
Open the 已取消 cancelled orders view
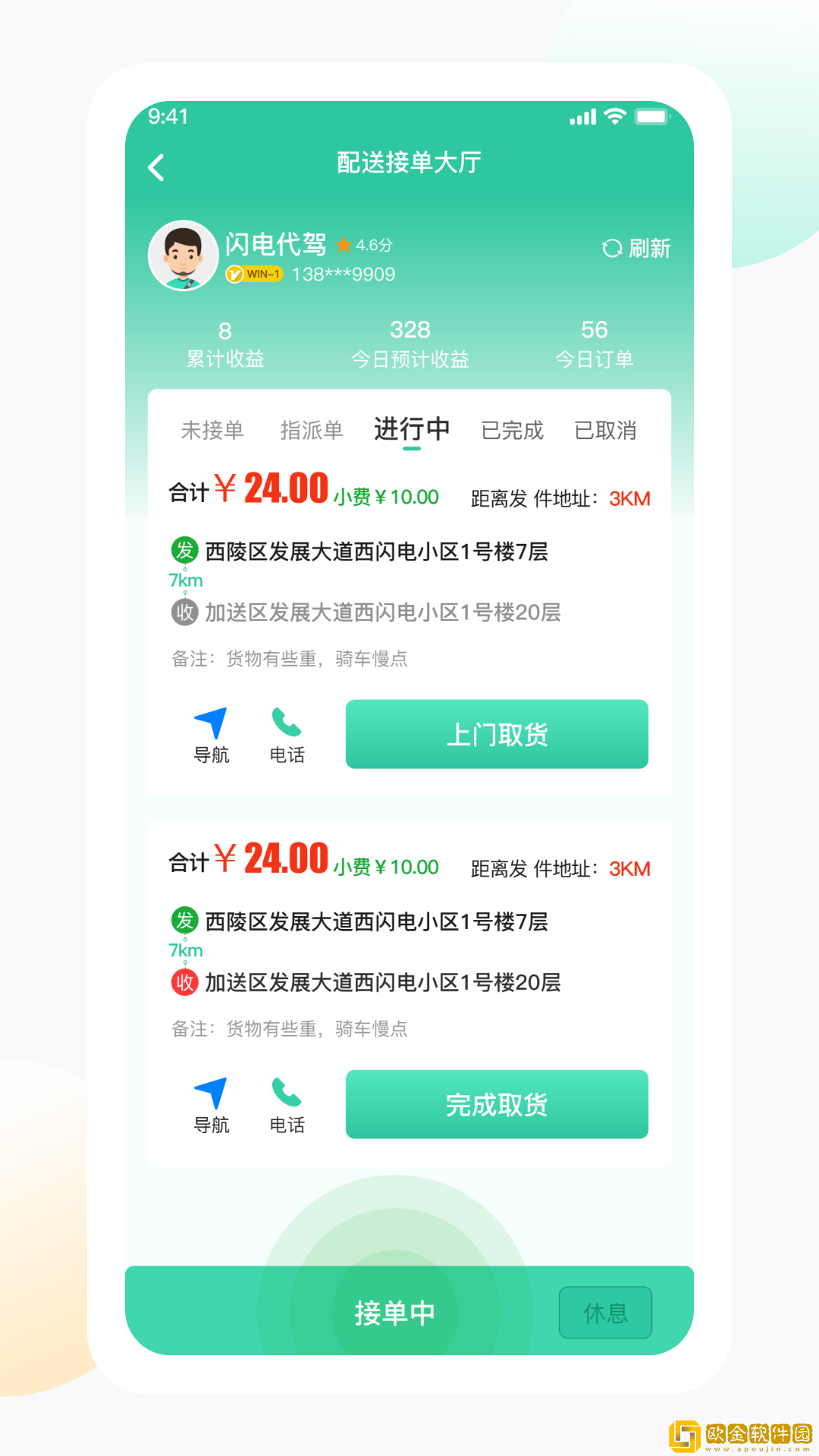click(606, 430)
